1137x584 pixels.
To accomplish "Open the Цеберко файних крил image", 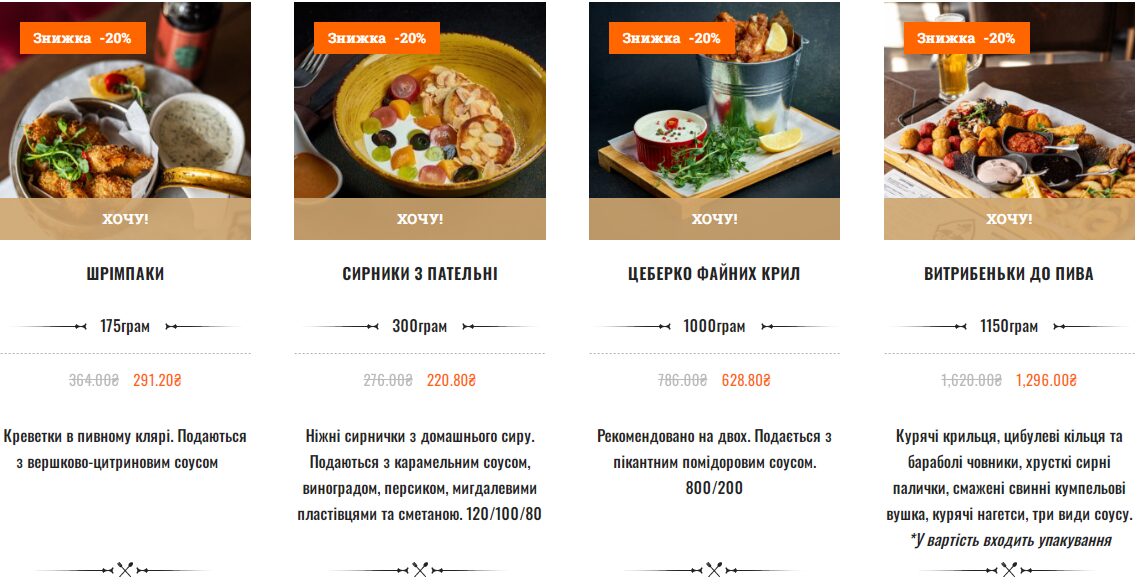I will click(x=714, y=120).
